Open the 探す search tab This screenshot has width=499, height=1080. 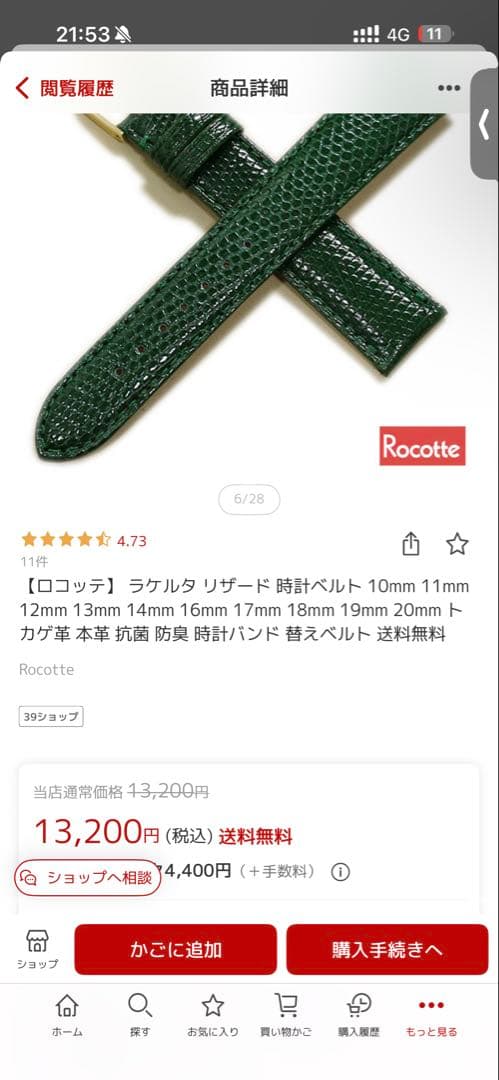[140, 1015]
